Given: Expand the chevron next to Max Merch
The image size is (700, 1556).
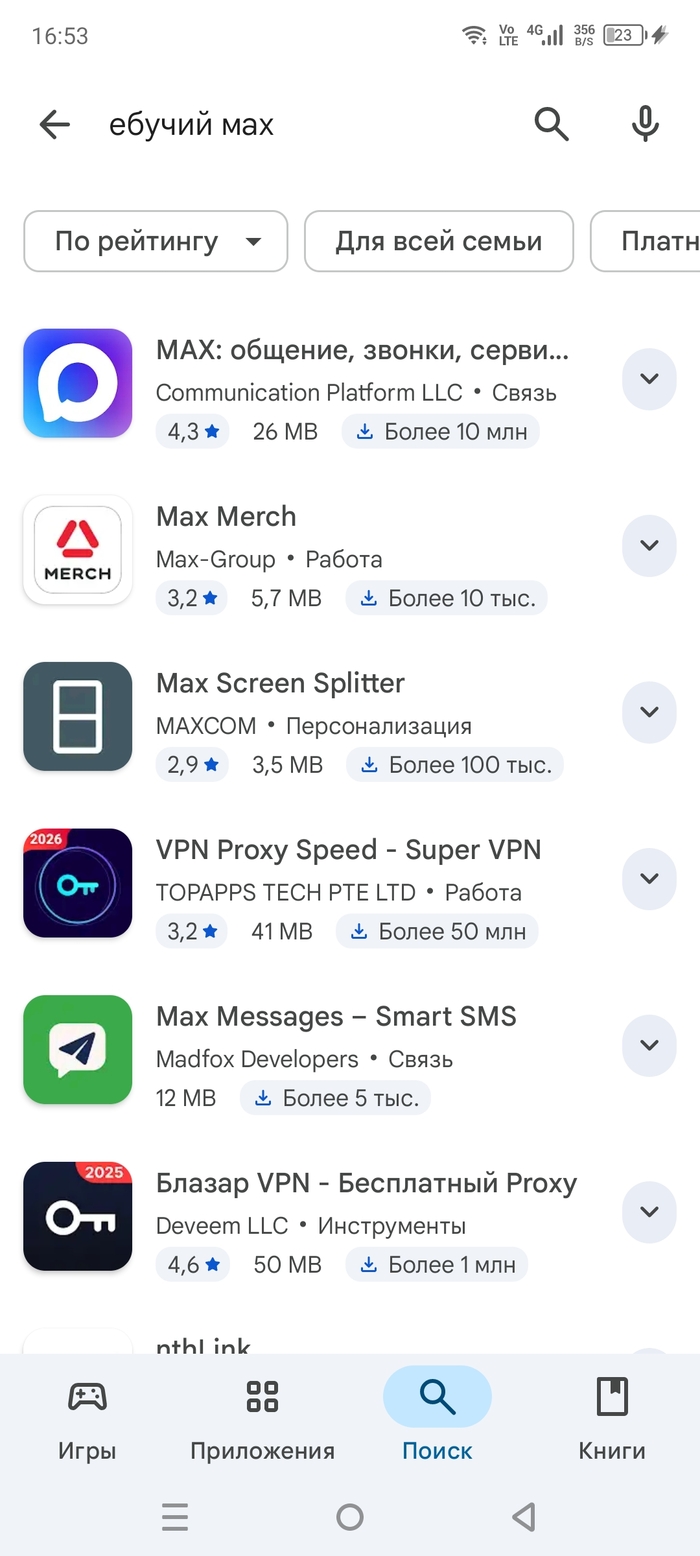Looking at the screenshot, I should point(649,546).
